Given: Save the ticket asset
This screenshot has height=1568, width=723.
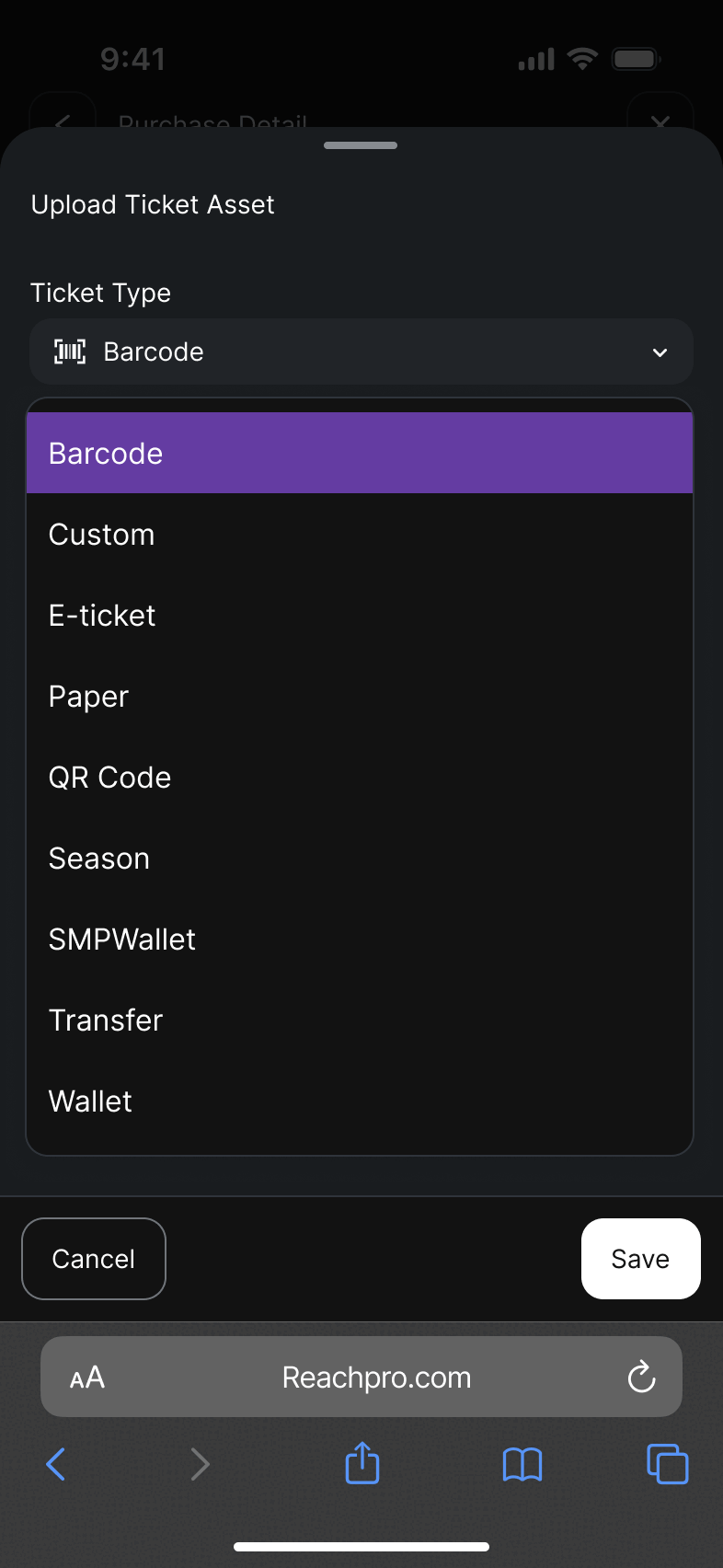Looking at the screenshot, I should click(640, 1259).
